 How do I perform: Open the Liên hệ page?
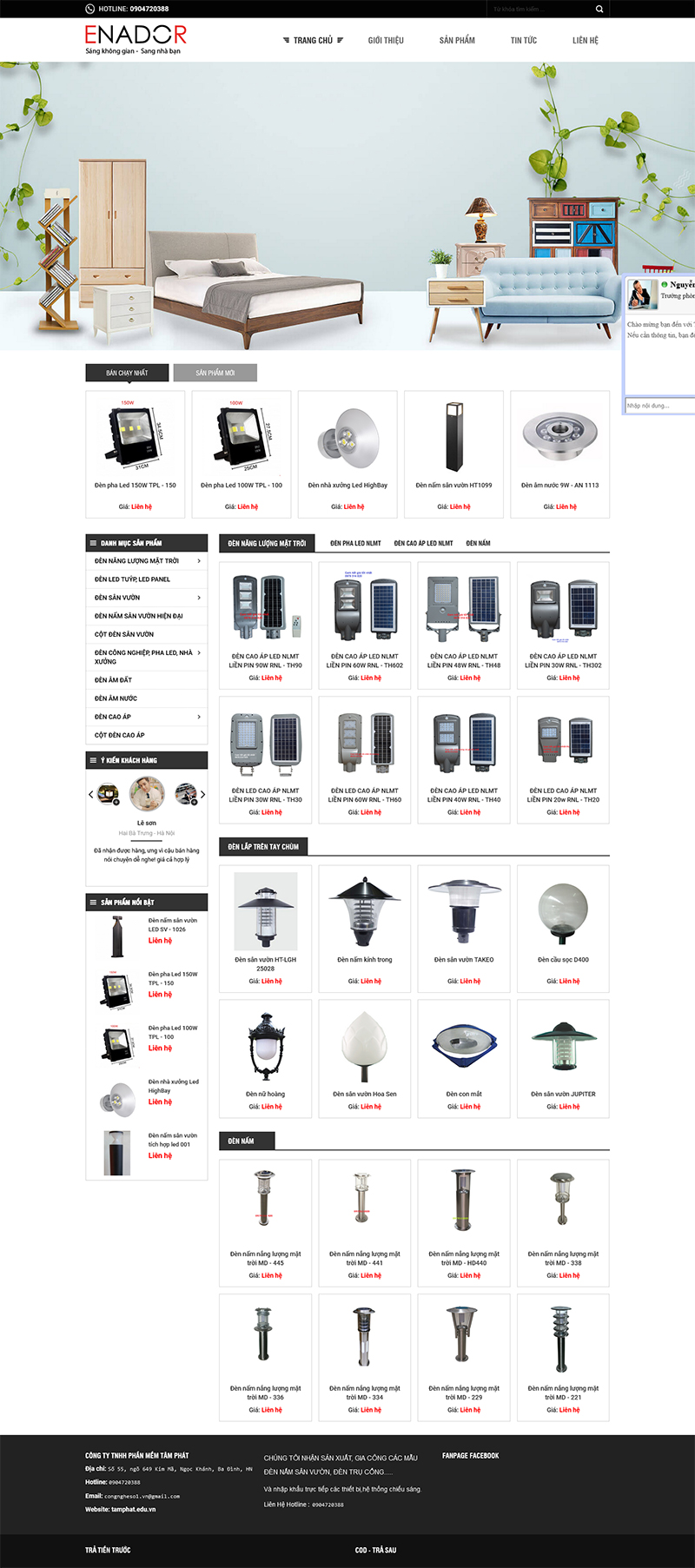tap(585, 41)
